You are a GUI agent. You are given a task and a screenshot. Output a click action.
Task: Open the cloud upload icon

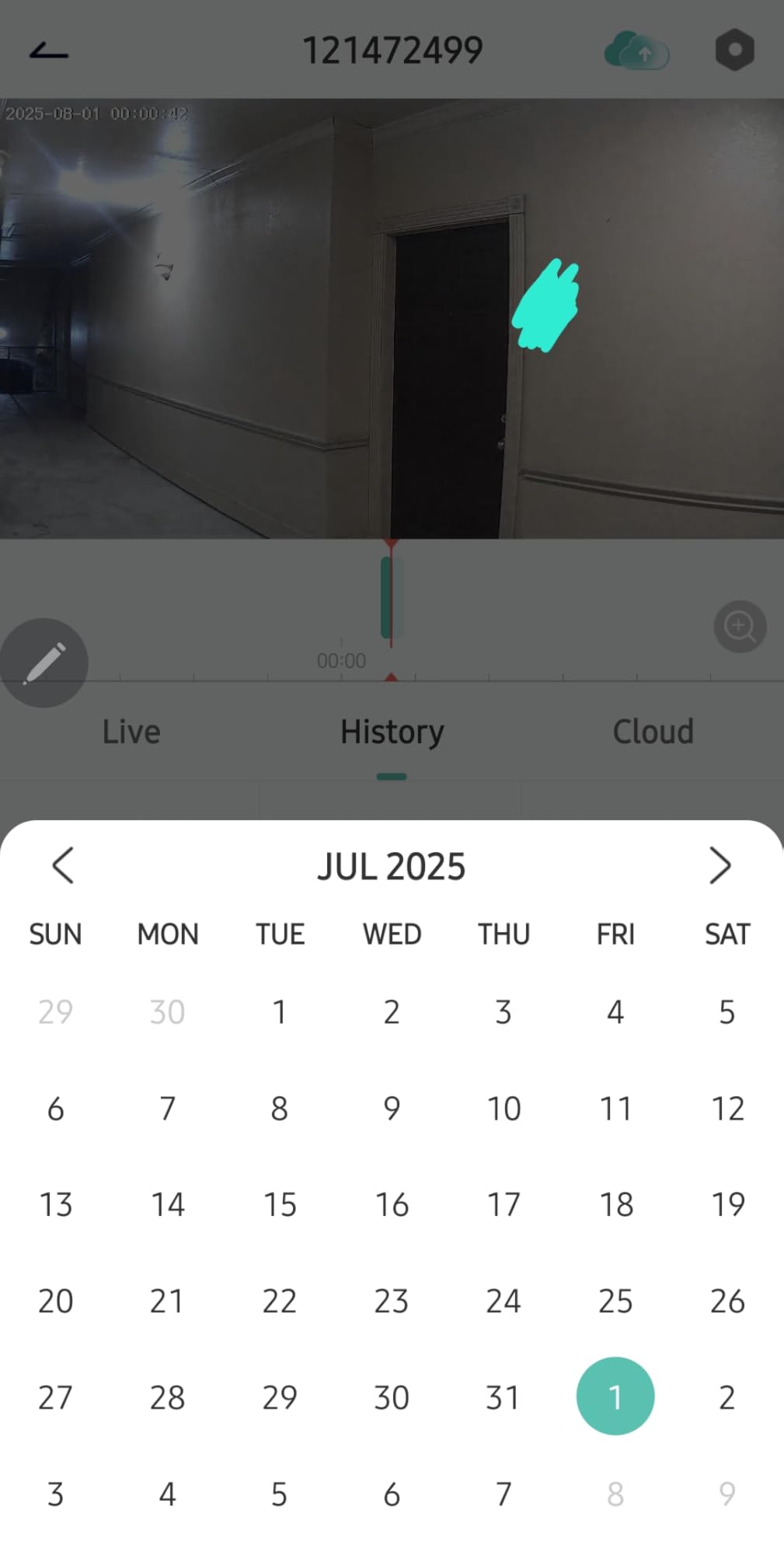[x=636, y=51]
